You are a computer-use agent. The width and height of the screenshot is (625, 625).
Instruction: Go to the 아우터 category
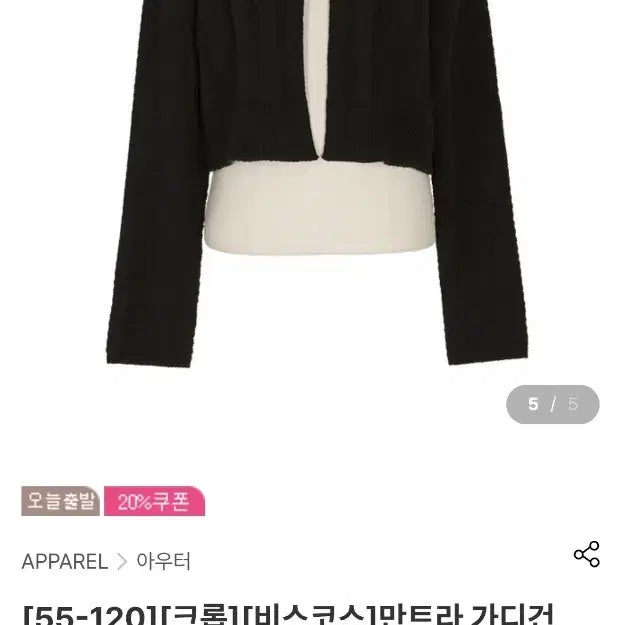click(164, 562)
